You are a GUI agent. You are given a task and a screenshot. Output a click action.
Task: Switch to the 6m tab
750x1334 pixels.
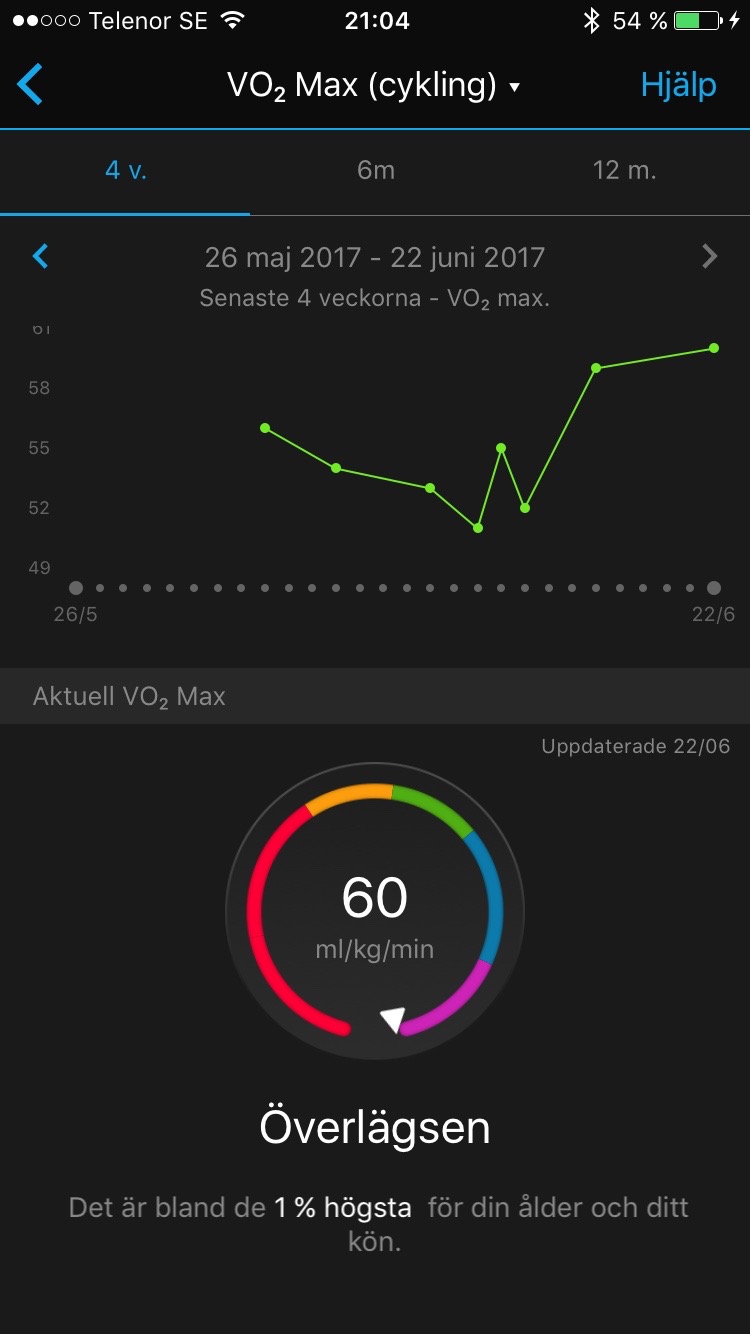(x=375, y=170)
